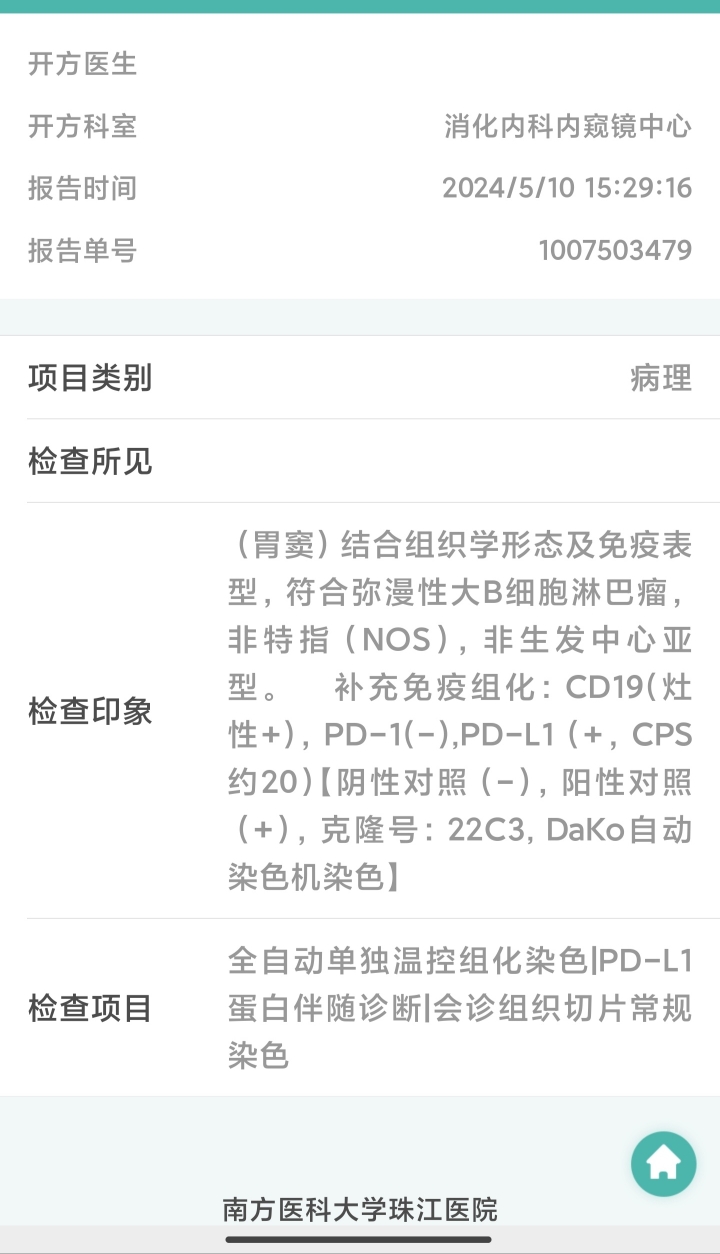Tap the floating home button
Screen dimensions: 720x1254
(x=663, y=1164)
